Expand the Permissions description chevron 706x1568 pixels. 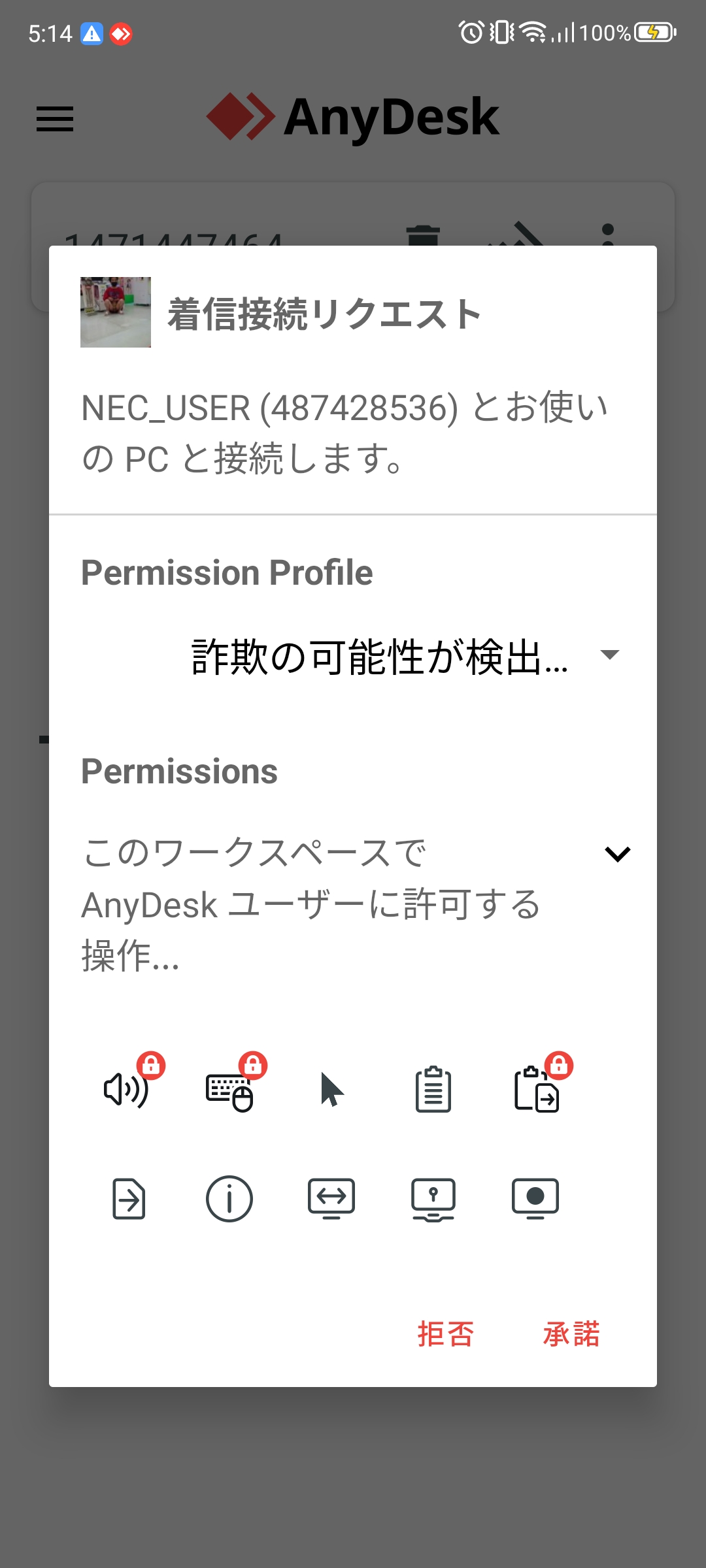point(617,853)
